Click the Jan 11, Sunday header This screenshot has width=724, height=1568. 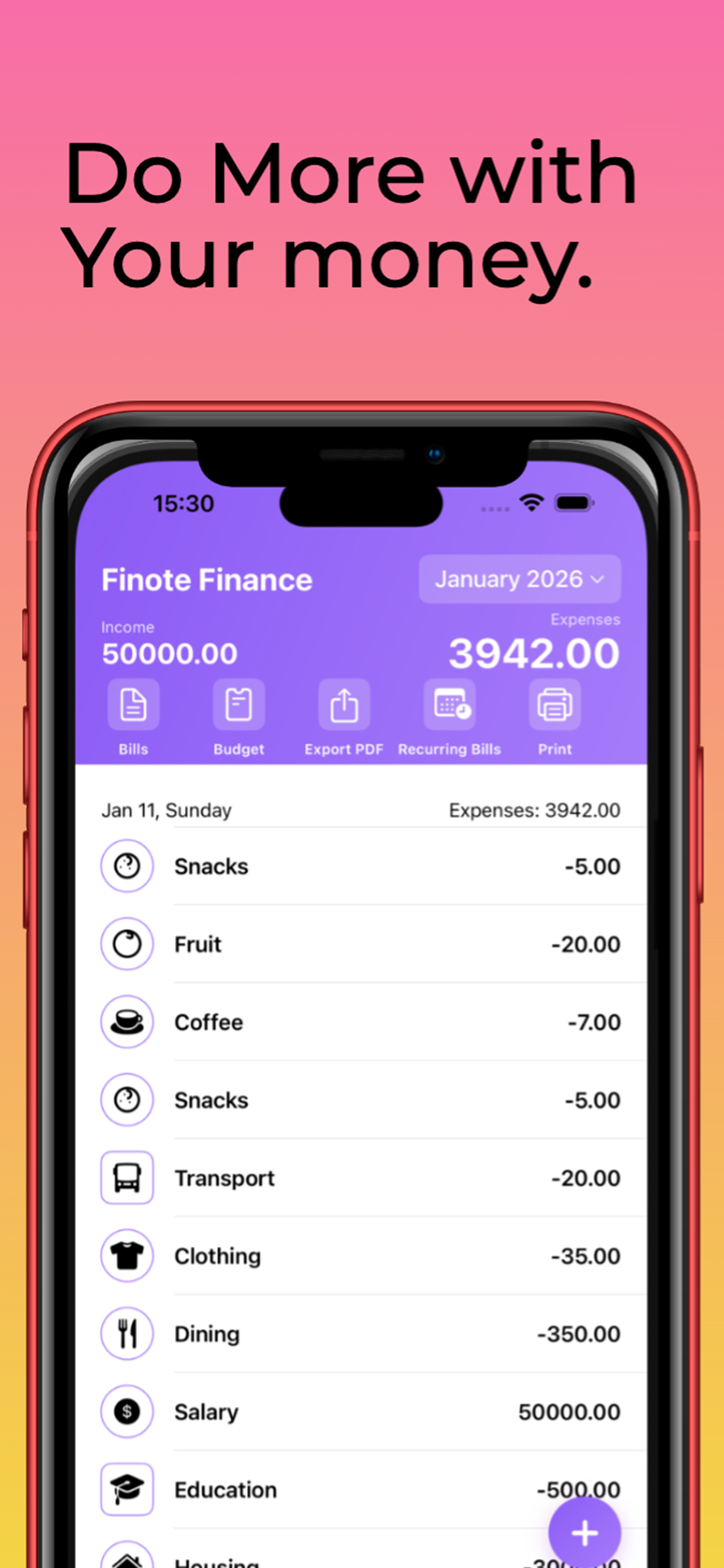pyautogui.click(x=166, y=810)
